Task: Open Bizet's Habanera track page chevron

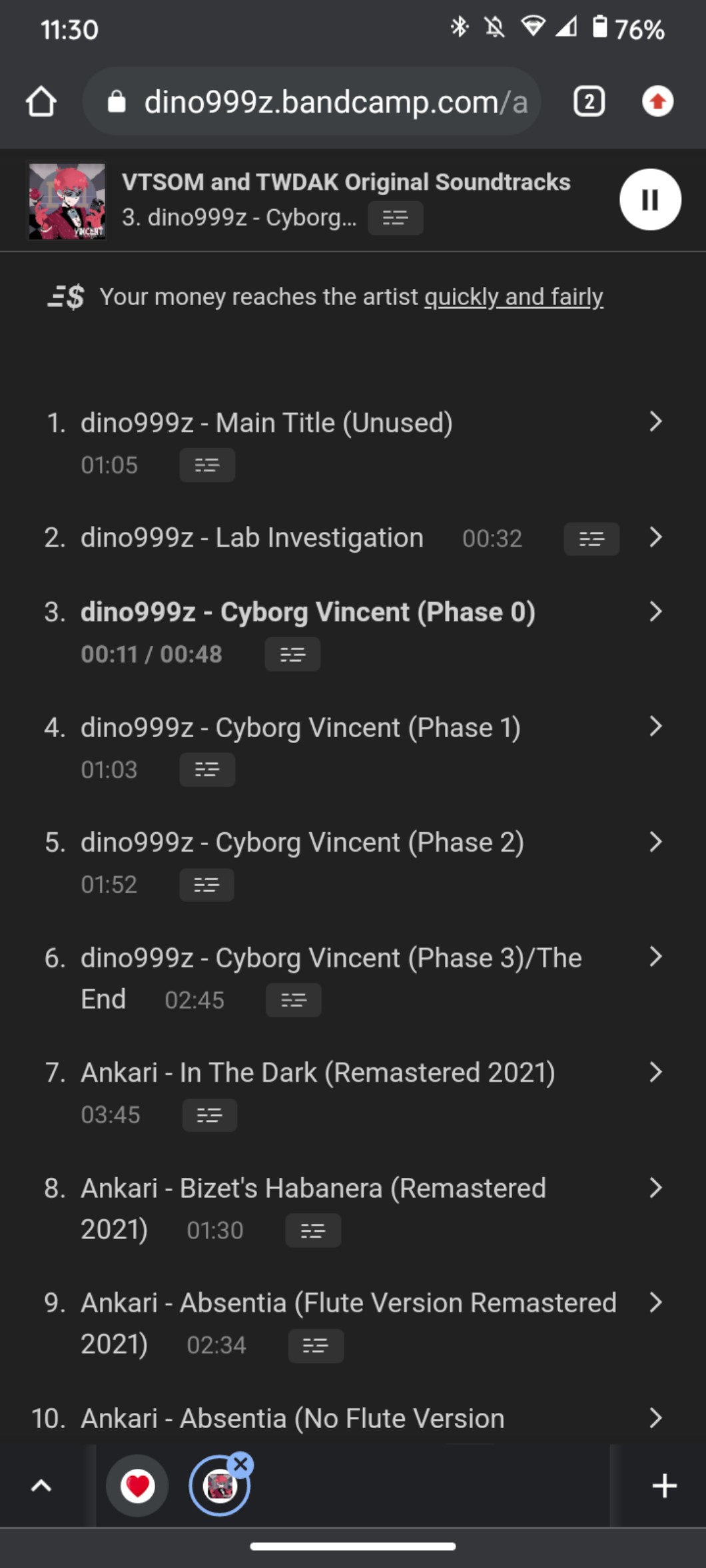Action: pos(655,1188)
